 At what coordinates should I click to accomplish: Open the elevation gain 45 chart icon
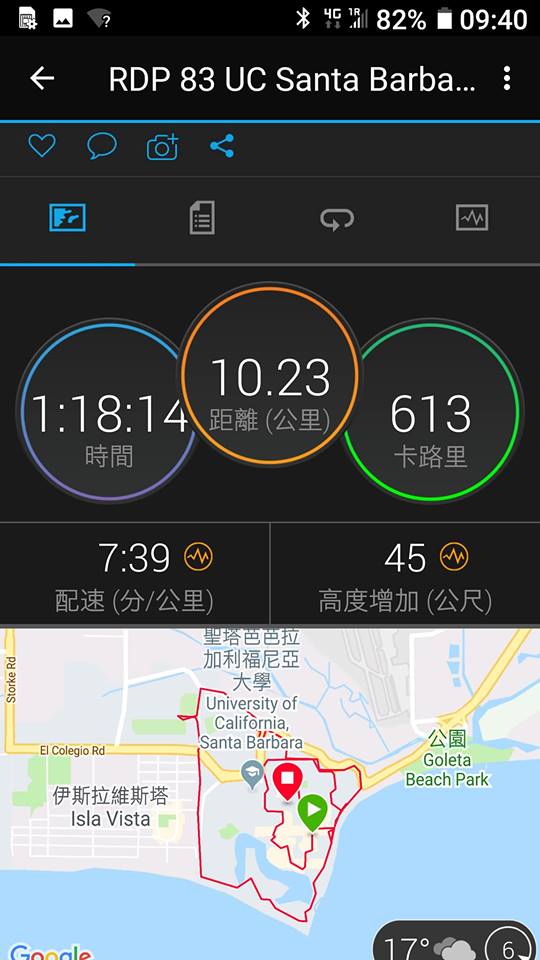click(454, 557)
